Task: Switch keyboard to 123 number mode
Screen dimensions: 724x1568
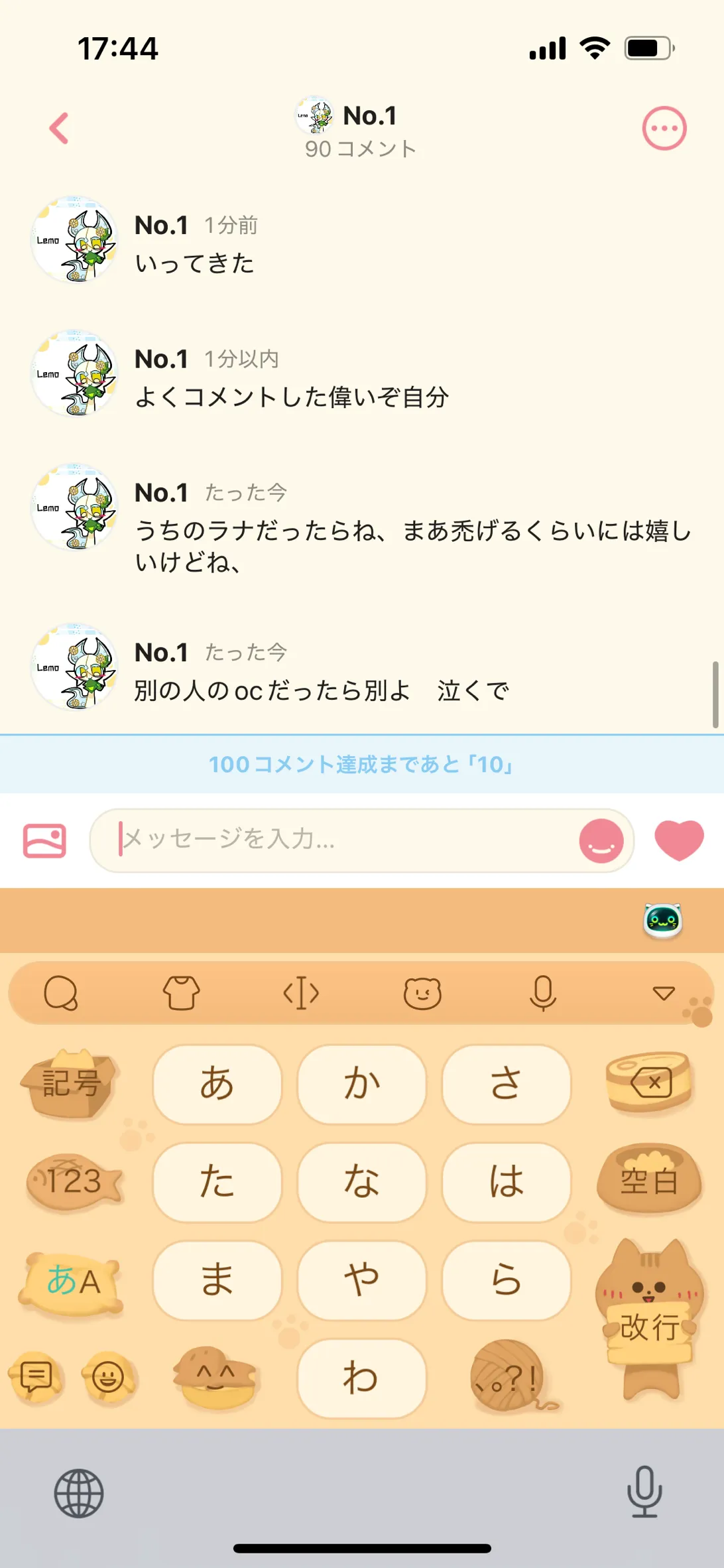Action: pyautogui.click(x=74, y=1181)
